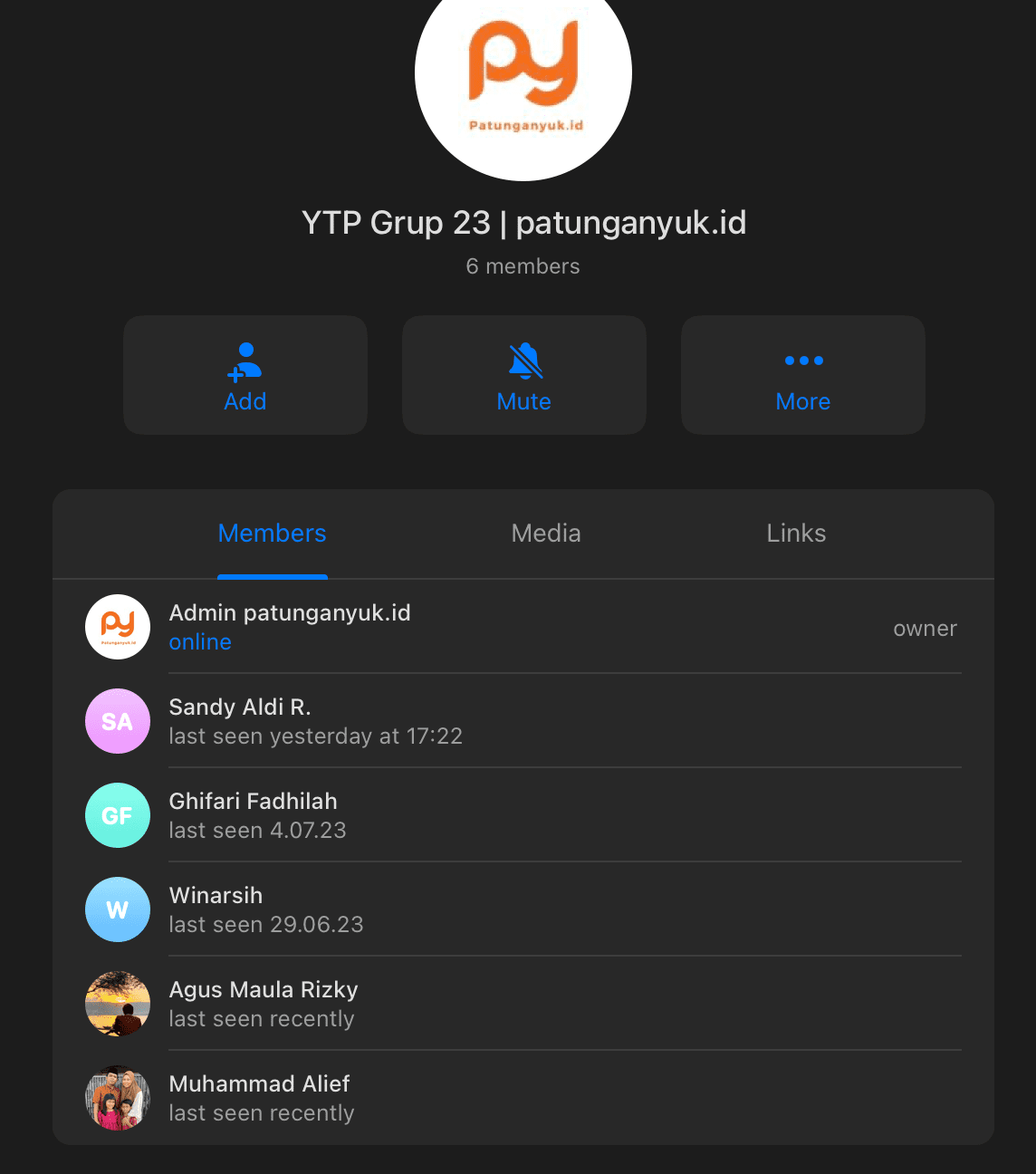The width and height of the screenshot is (1036, 1174).
Task: Switch to the Media tab
Action: (x=546, y=534)
